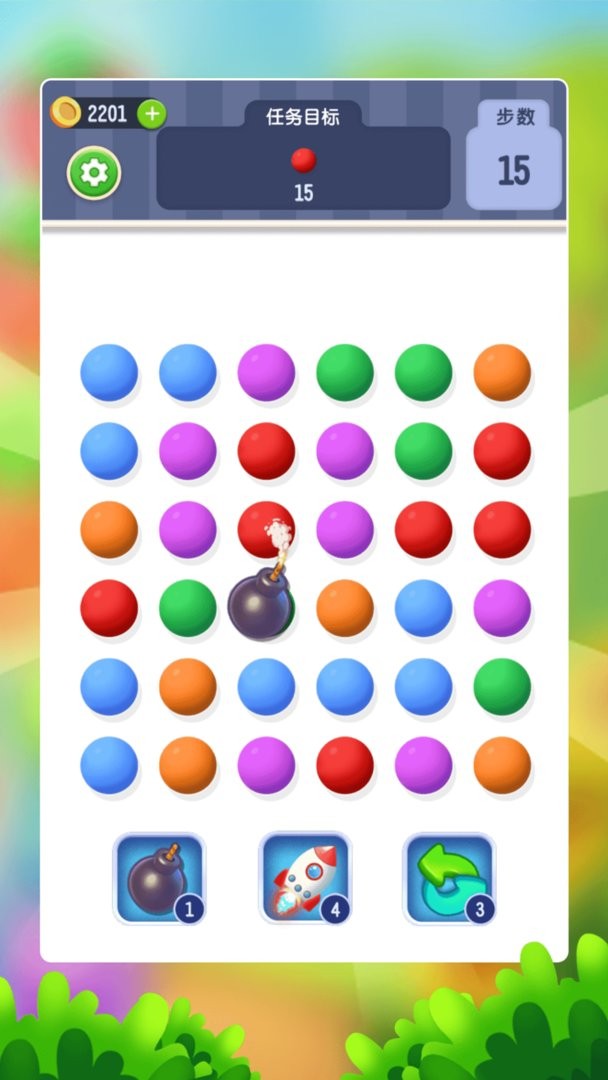Add more coins with the plus button
608x1080 pixels.
tap(152, 114)
